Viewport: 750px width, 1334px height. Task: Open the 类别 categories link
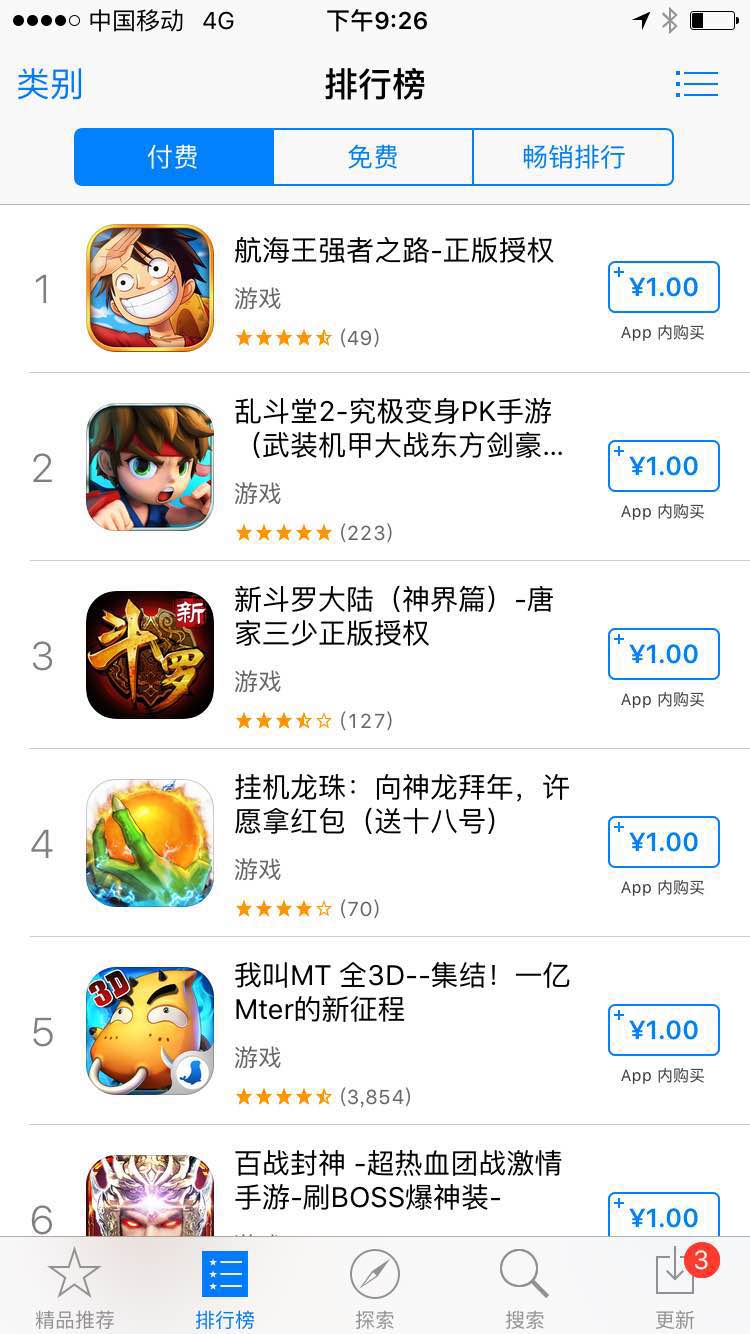pos(50,84)
